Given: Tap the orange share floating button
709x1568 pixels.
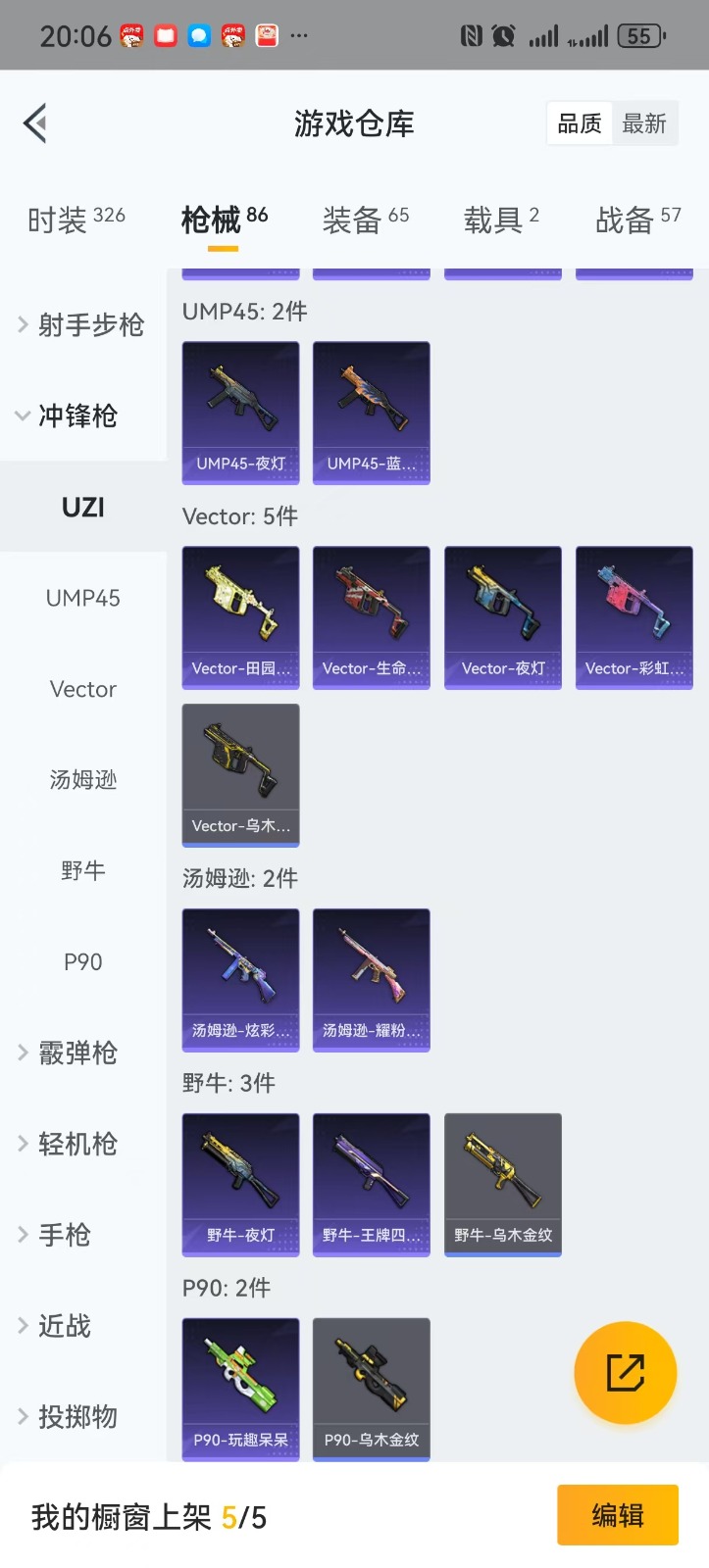Looking at the screenshot, I should (x=625, y=1372).
